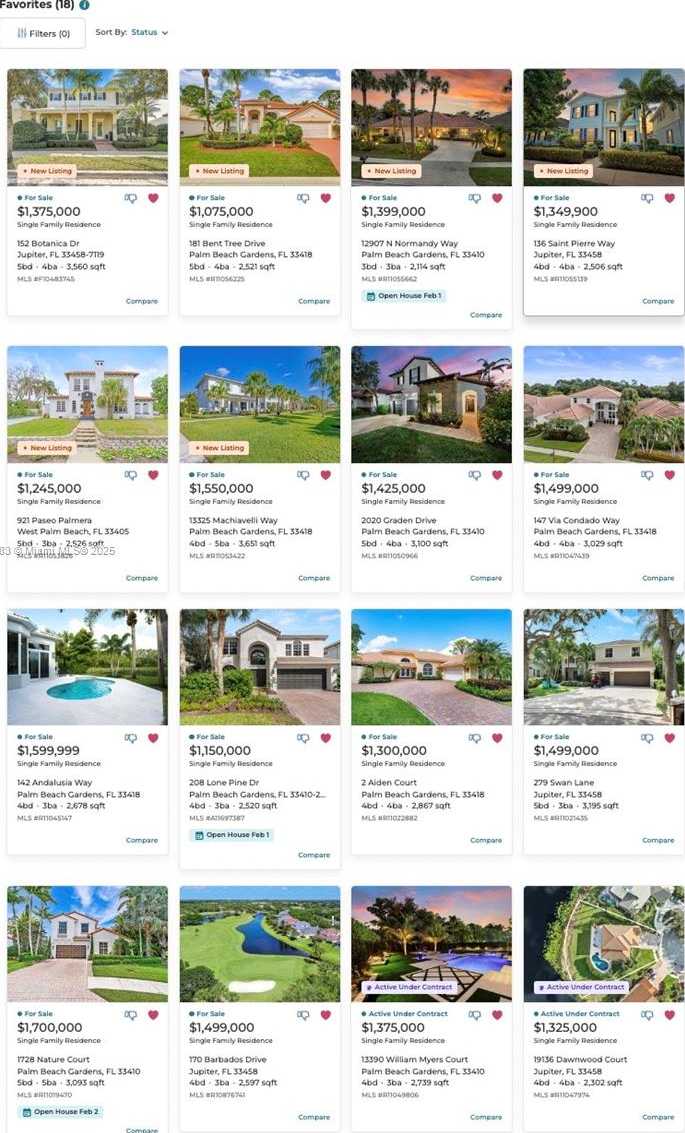
Task: Open the 921 Paseo Palmera listing photo
Action: click(87, 403)
